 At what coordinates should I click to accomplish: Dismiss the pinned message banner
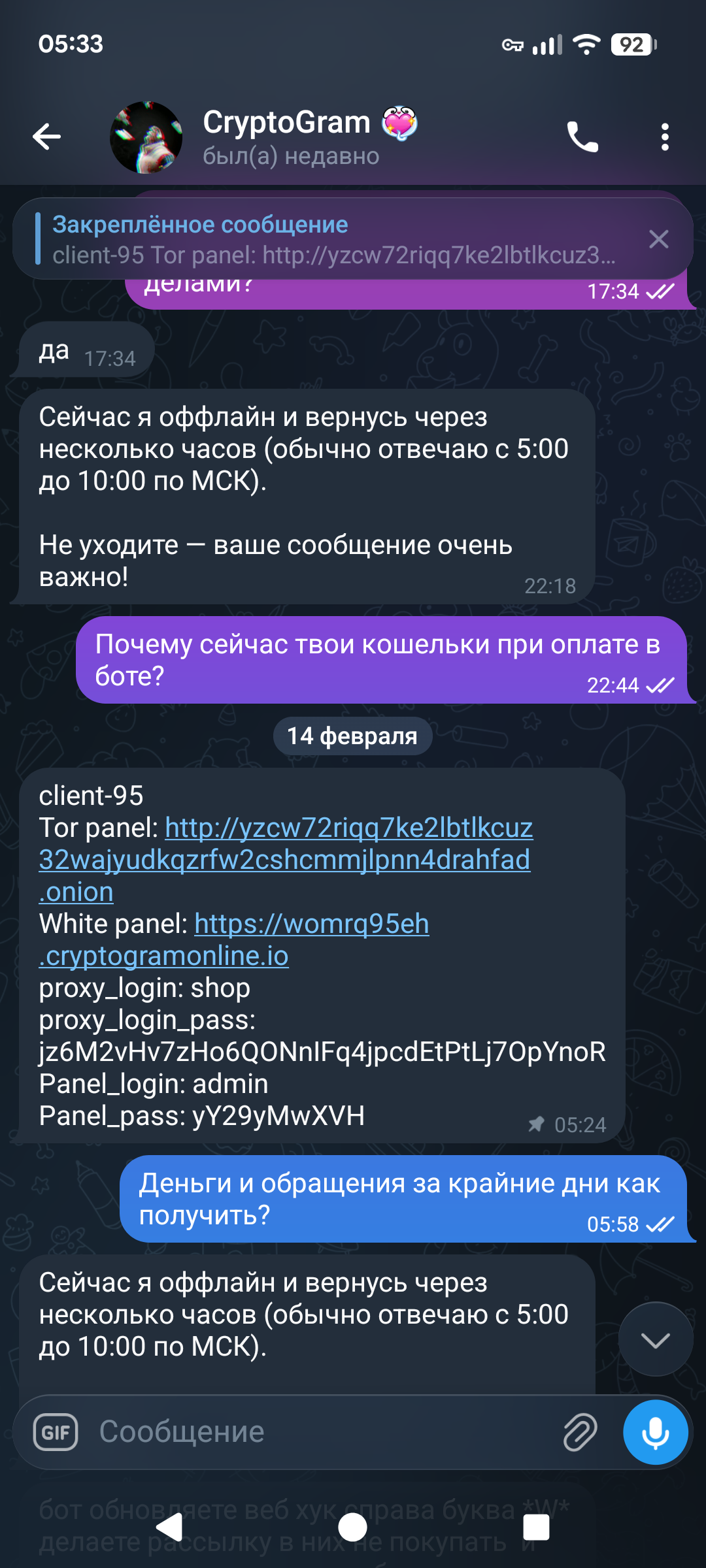click(658, 239)
